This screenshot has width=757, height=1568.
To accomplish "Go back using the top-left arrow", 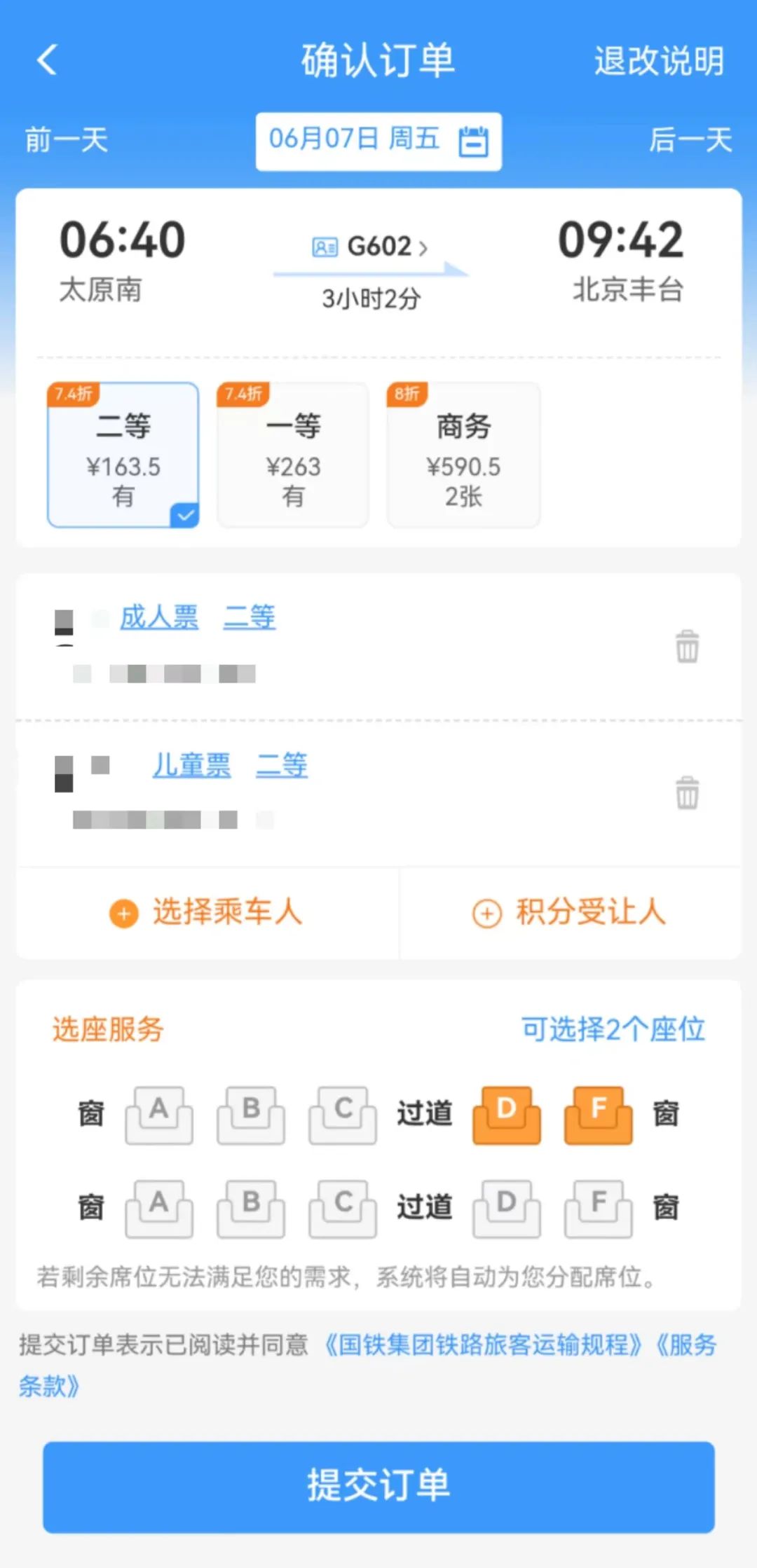I will pyautogui.click(x=47, y=60).
